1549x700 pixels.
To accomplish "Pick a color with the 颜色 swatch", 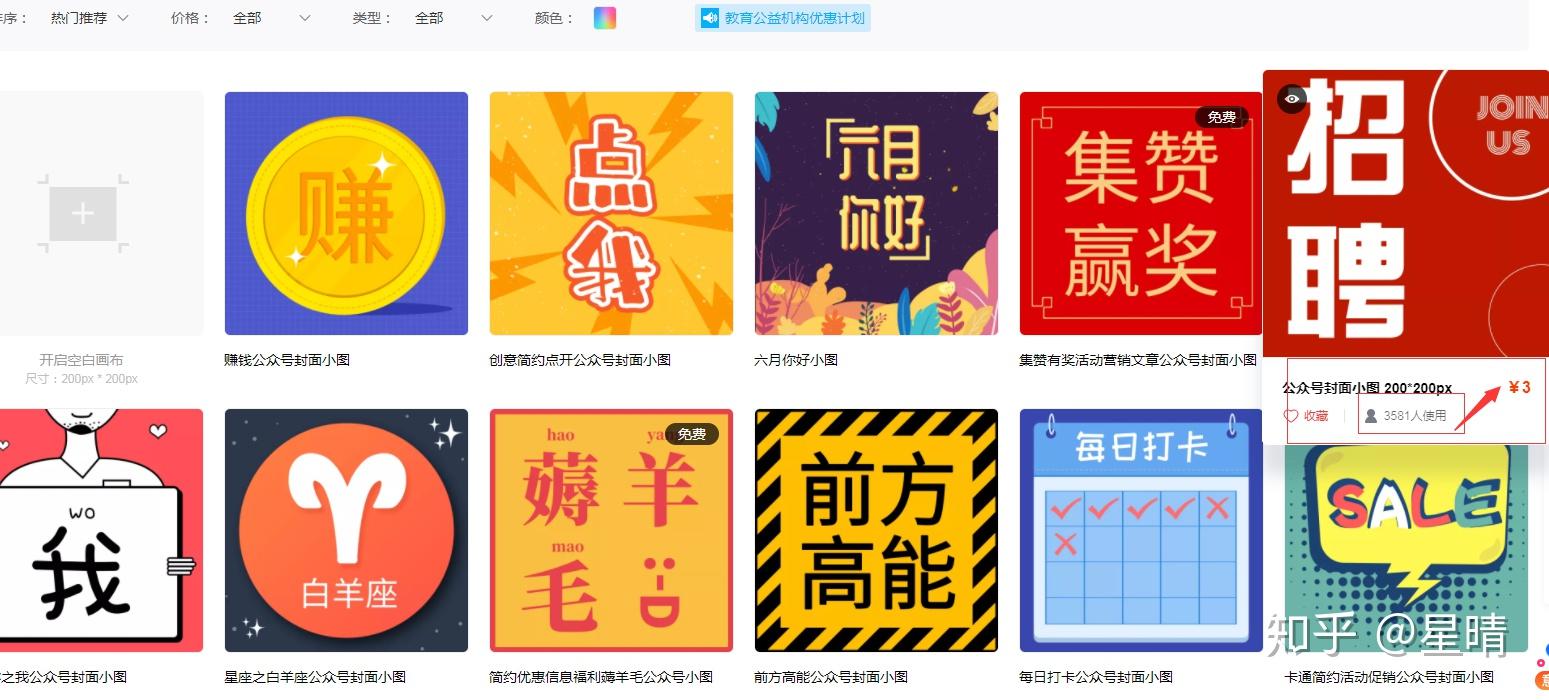I will pos(604,18).
